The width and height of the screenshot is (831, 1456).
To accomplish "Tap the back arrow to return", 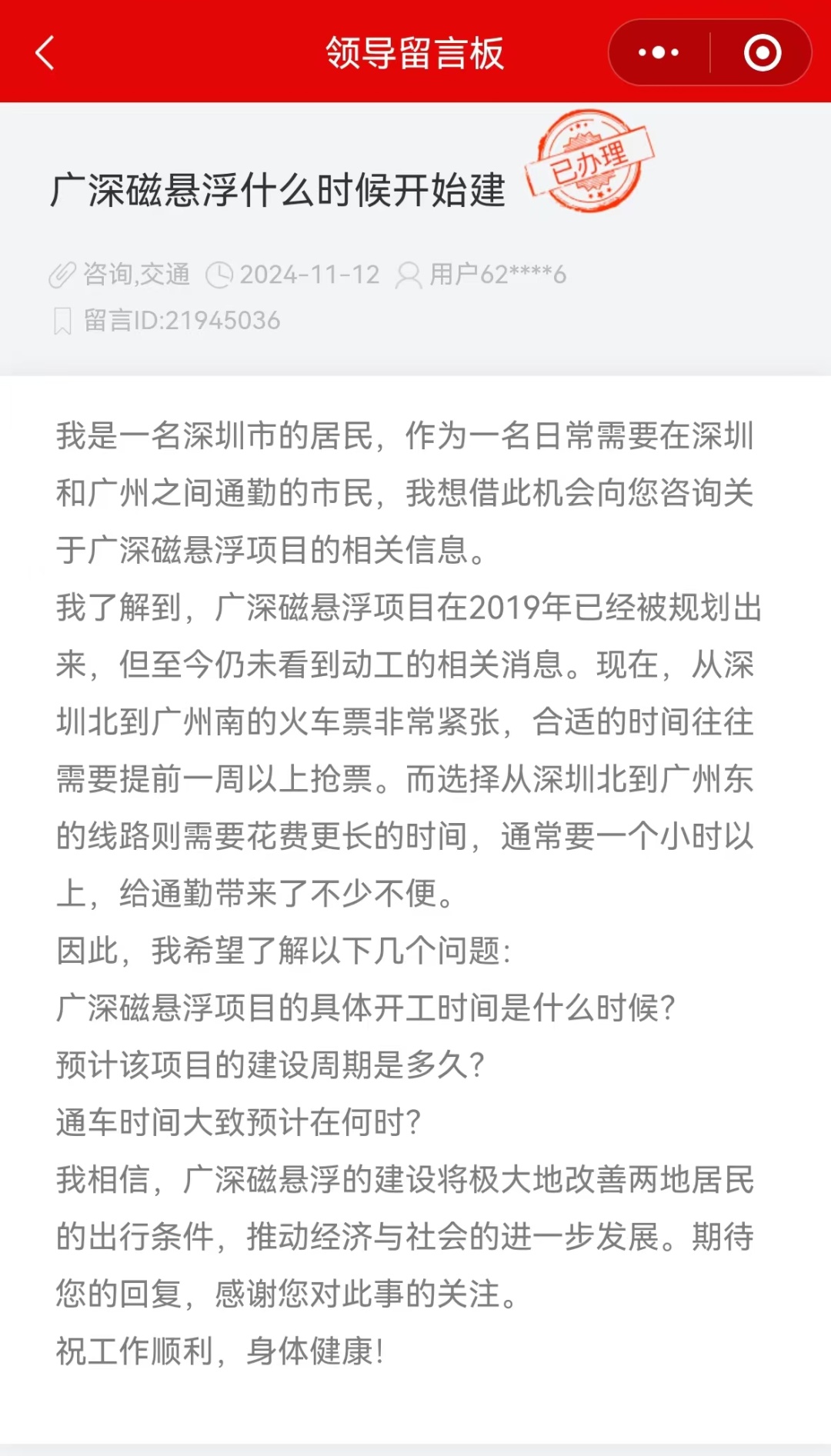I will pos(44,52).
